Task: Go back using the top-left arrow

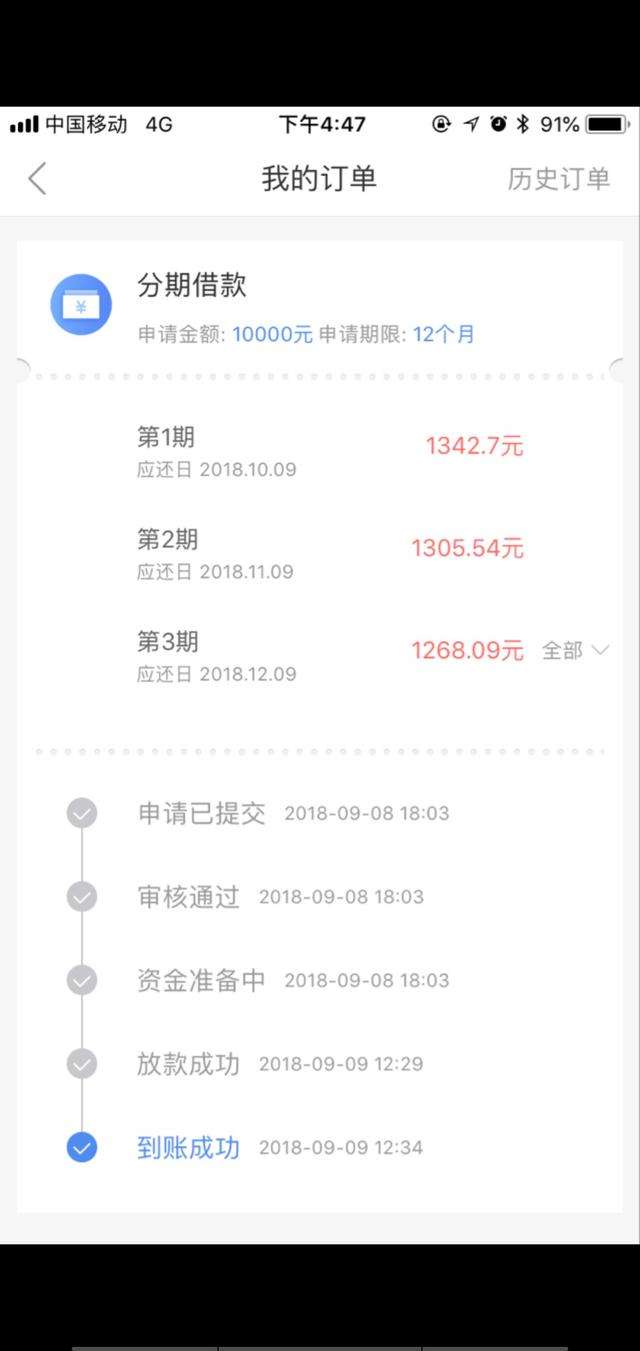Action: point(38,180)
